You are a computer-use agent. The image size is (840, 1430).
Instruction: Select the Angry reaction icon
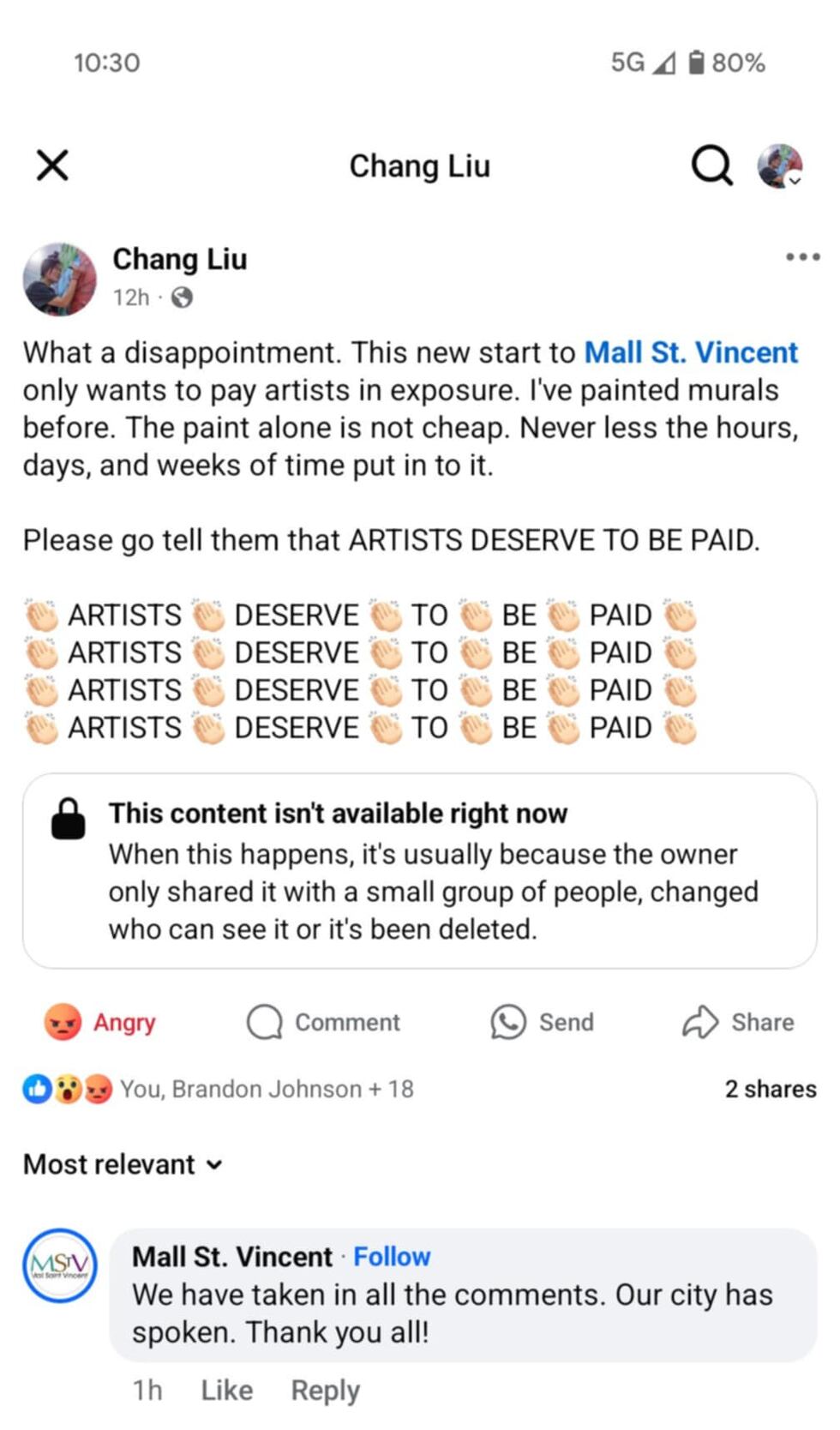(60, 1022)
